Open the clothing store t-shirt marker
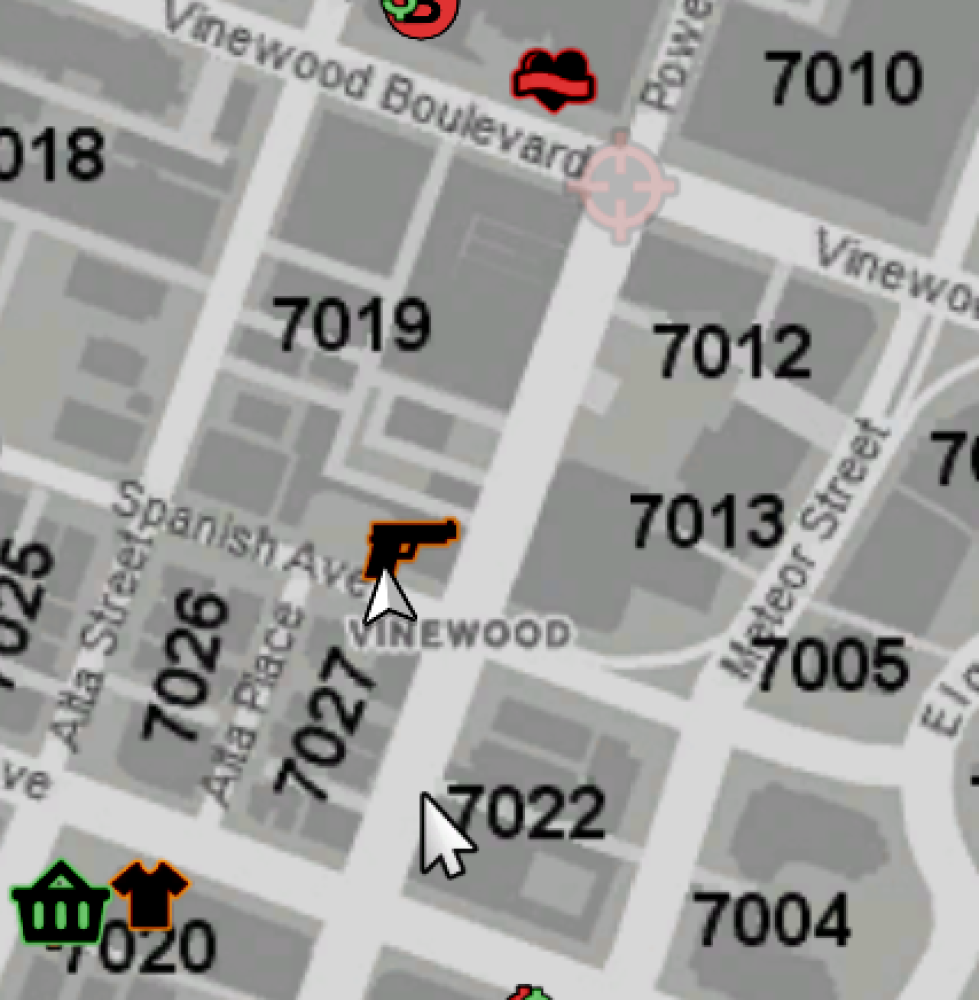 pos(149,895)
